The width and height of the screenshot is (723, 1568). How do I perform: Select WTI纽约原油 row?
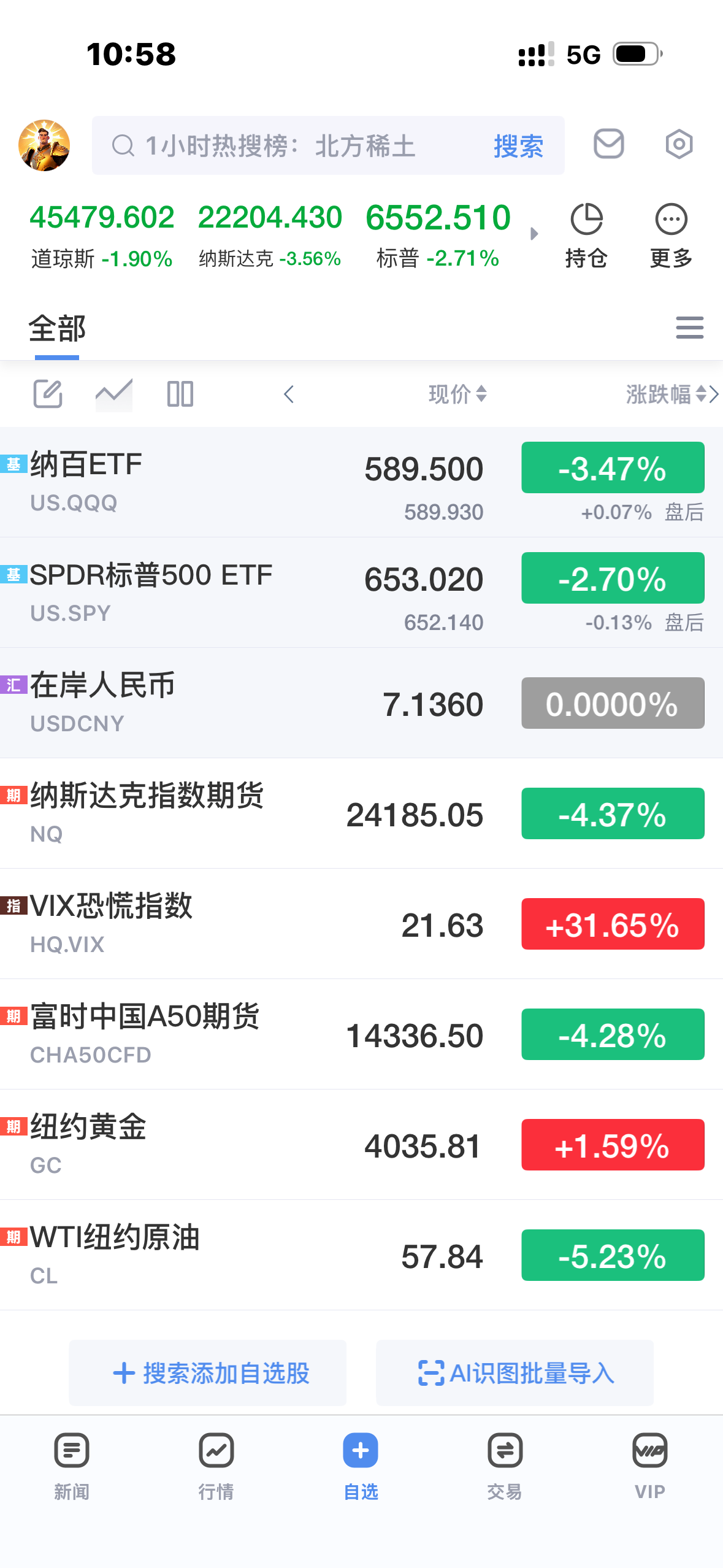point(184,1255)
